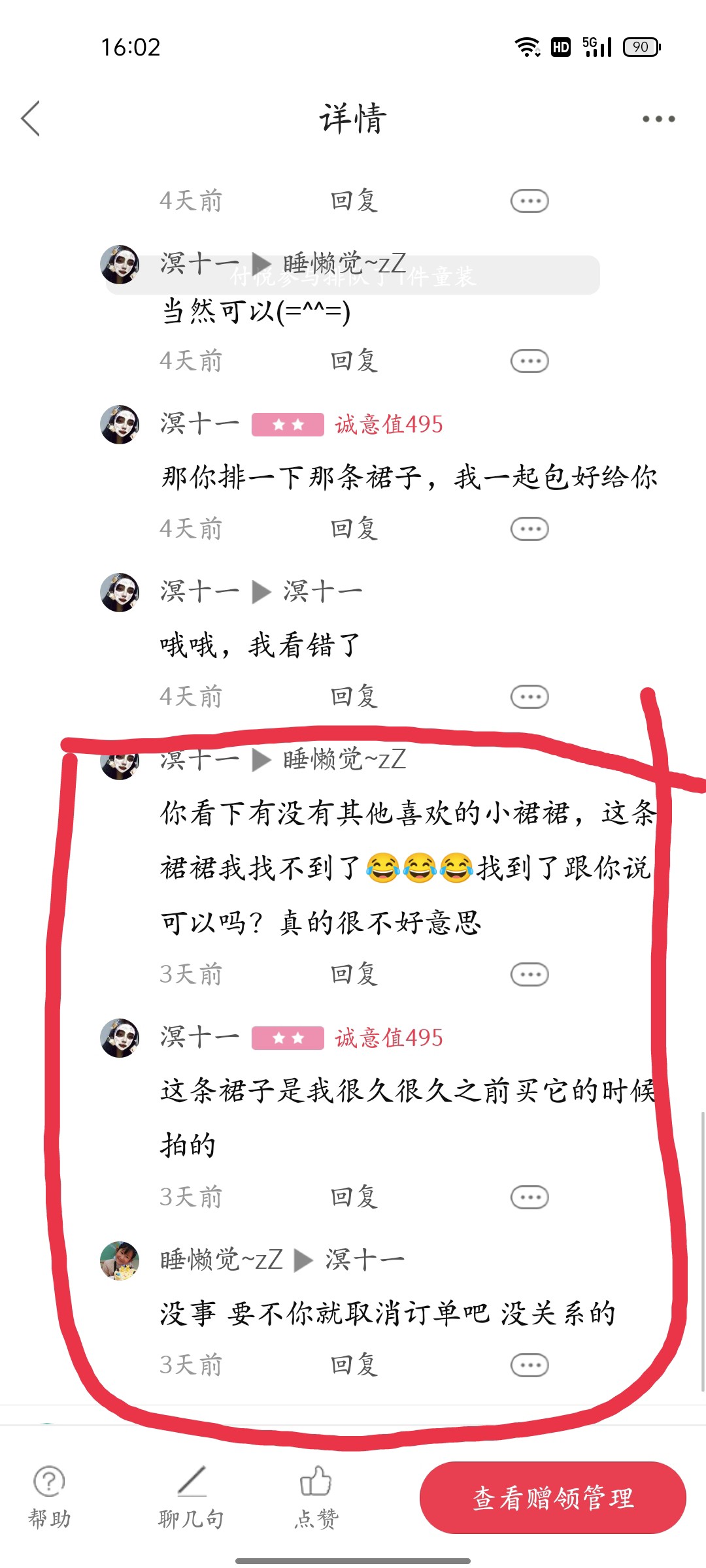Give a 点赞 like
This screenshot has height=1568, width=706.
coord(316,1496)
